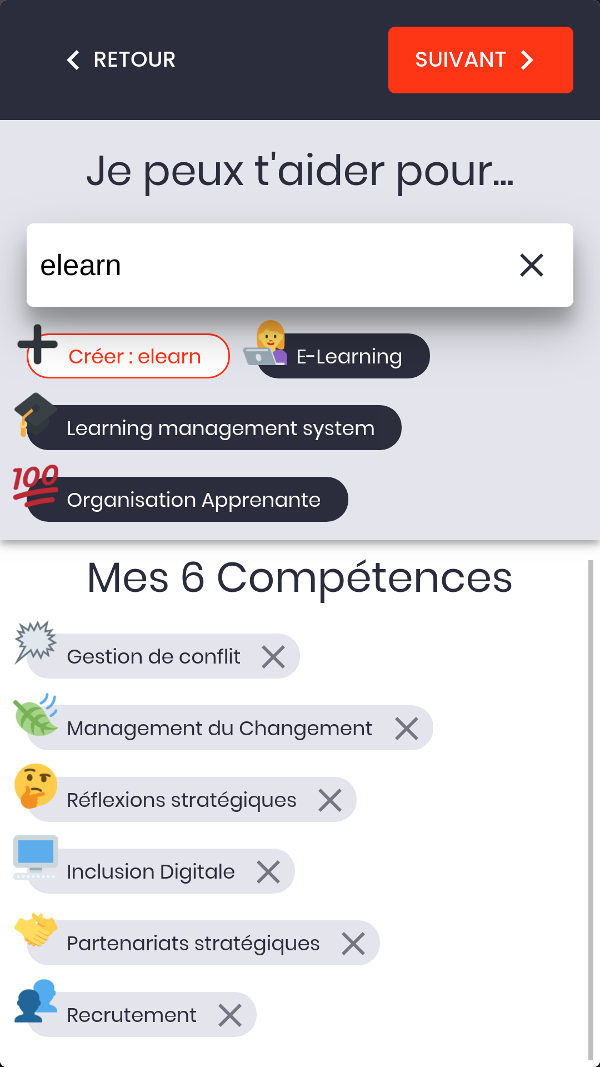Continue with the Suivant button

click(x=480, y=60)
